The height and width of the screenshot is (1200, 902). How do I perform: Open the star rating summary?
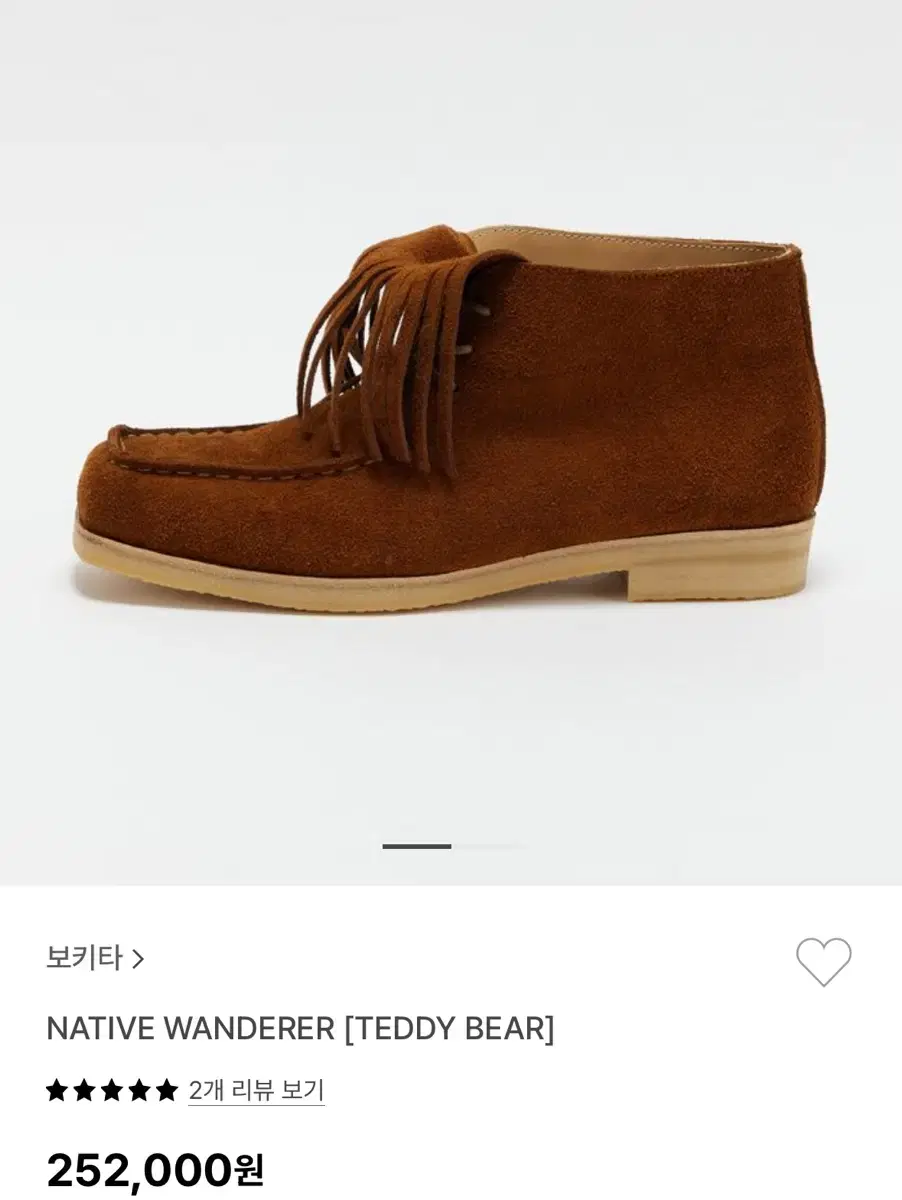point(112,1092)
